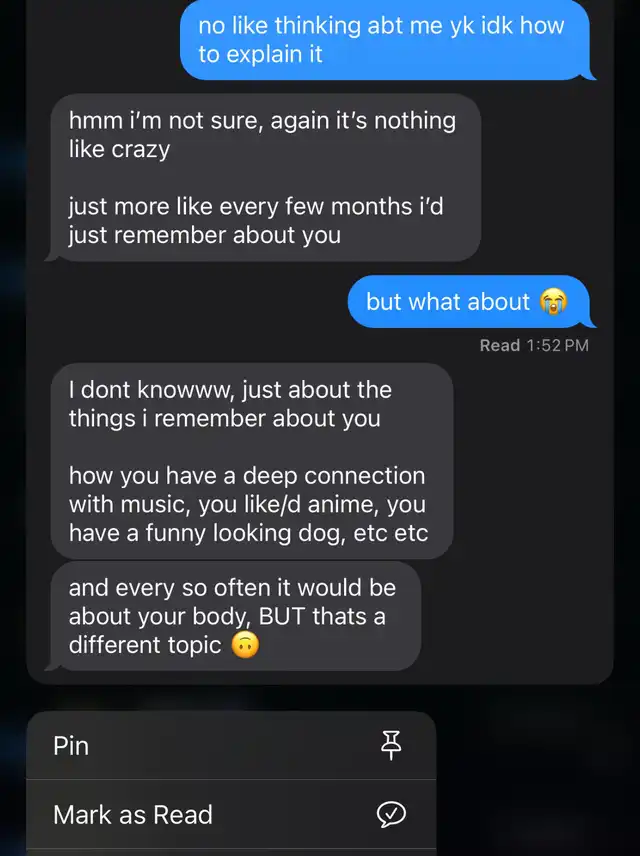Select Mark as Read option
The height and width of the screenshot is (856, 640).
[x=230, y=815]
